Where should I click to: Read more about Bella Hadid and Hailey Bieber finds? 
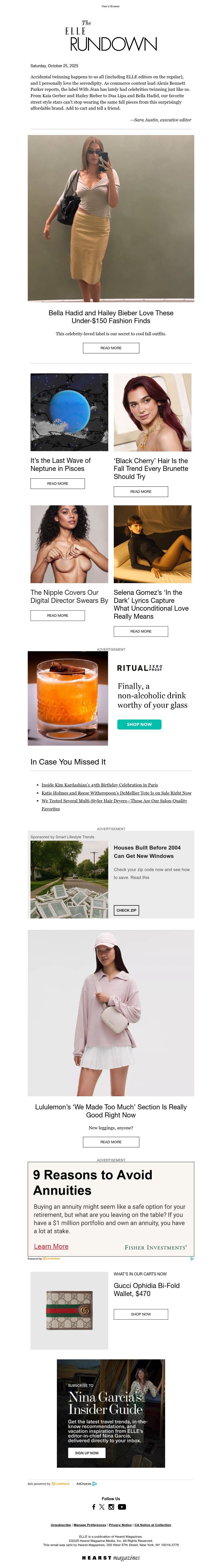tap(111, 348)
